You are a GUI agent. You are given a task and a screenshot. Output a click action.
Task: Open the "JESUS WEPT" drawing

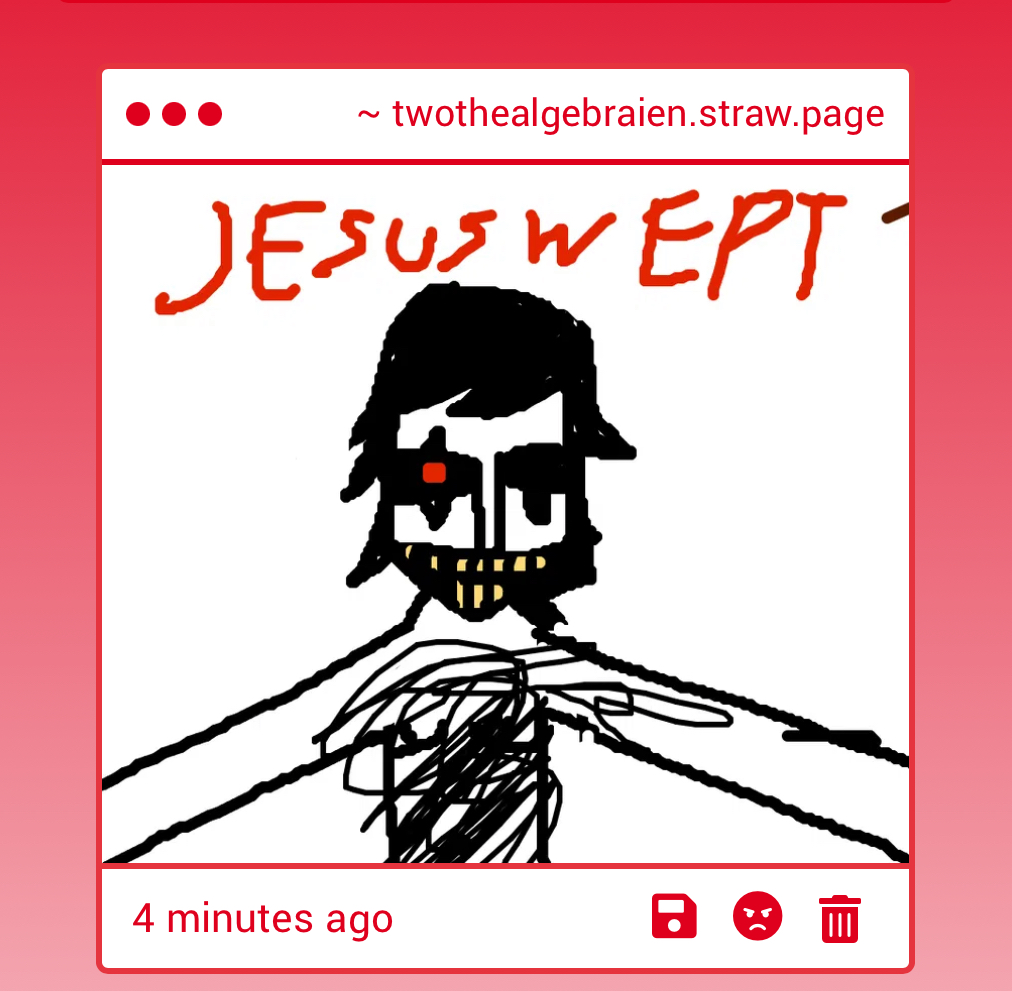click(x=505, y=514)
